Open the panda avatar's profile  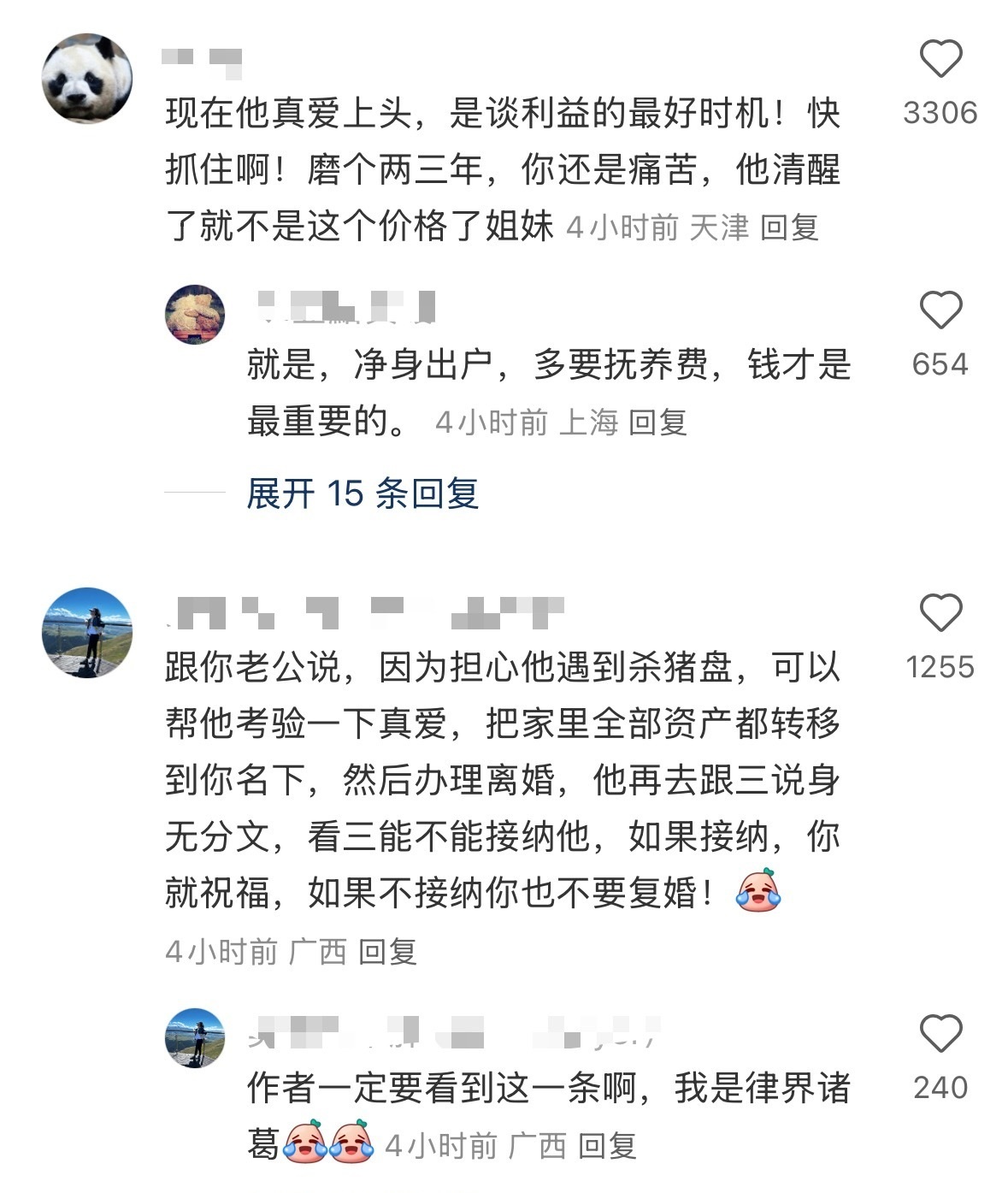tap(87, 79)
